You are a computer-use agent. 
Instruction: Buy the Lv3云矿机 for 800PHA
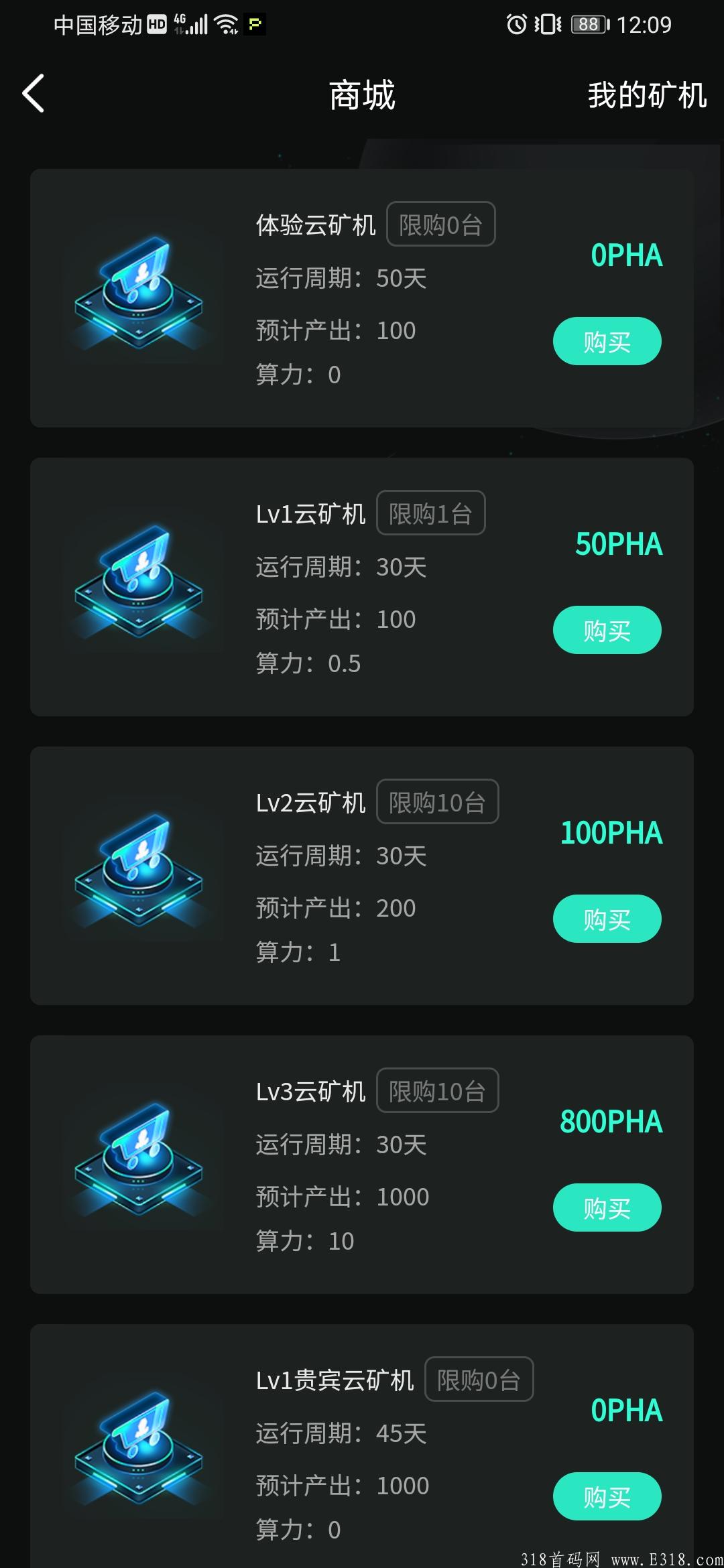[607, 1207]
